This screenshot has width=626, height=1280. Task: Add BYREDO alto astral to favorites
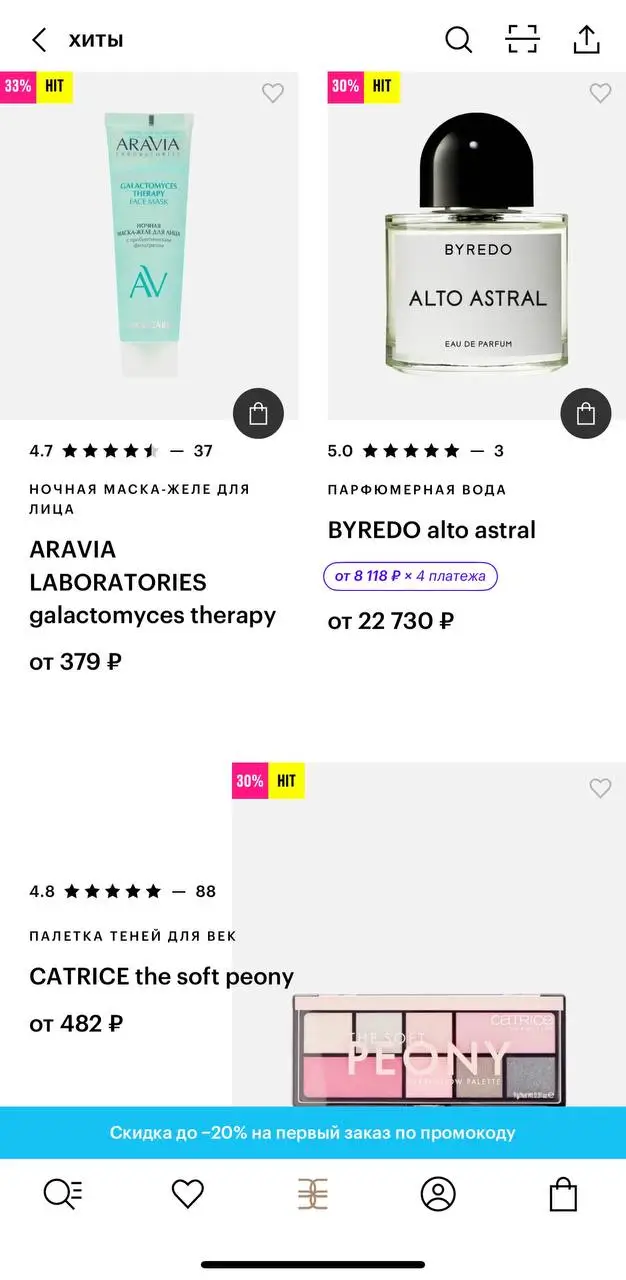599,93
